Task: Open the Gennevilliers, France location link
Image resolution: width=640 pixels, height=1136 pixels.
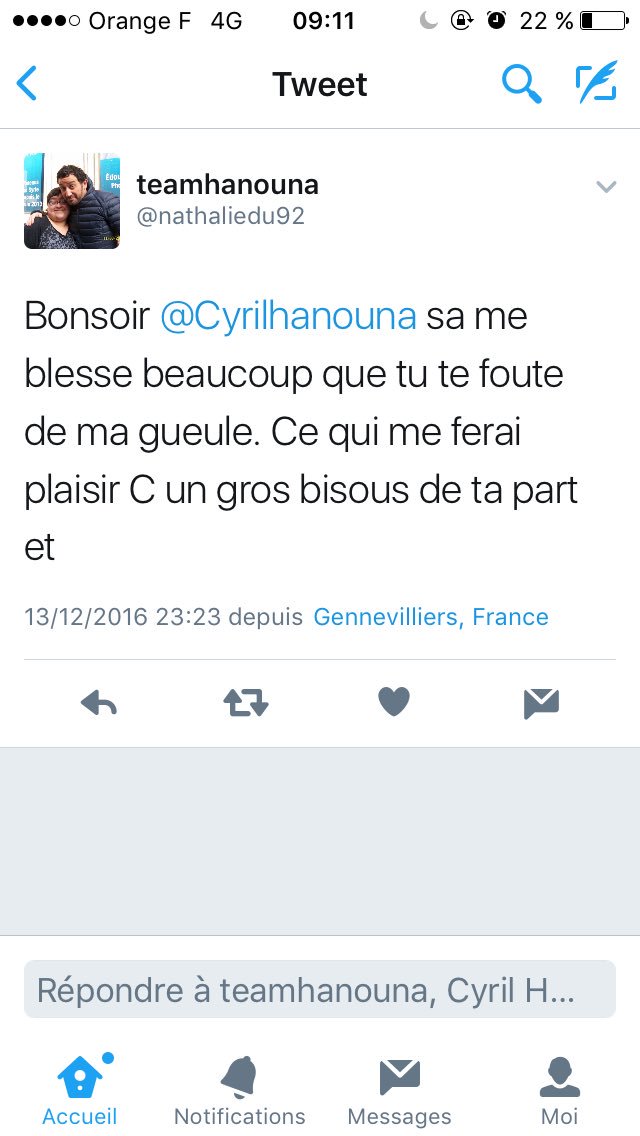Action: (431, 617)
